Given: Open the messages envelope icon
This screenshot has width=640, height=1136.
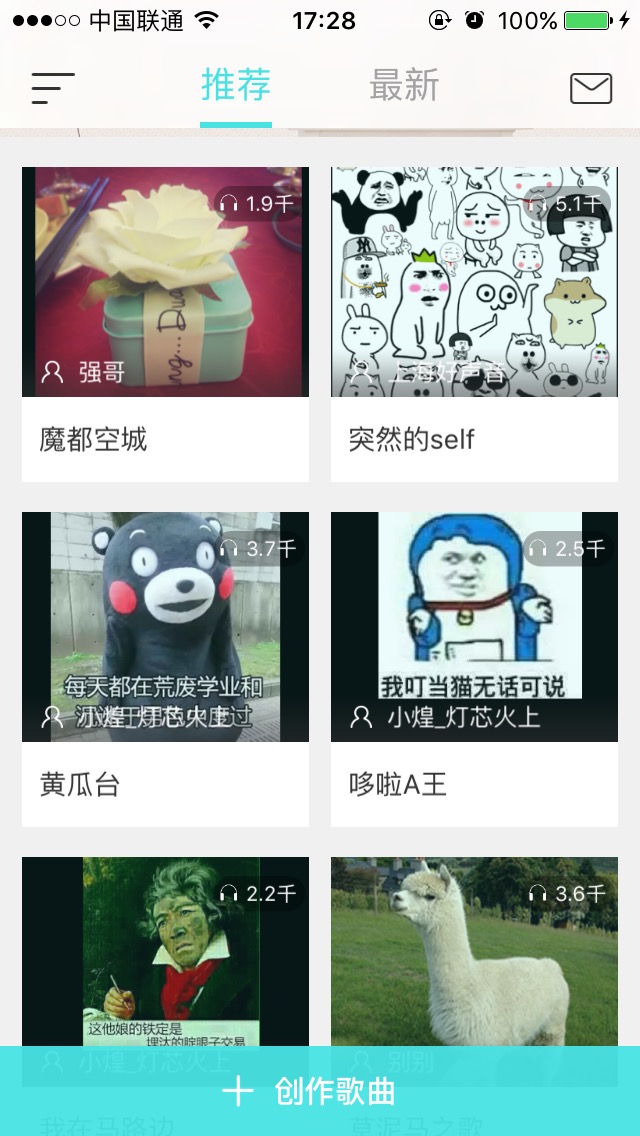Looking at the screenshot, I should (591, 88).
